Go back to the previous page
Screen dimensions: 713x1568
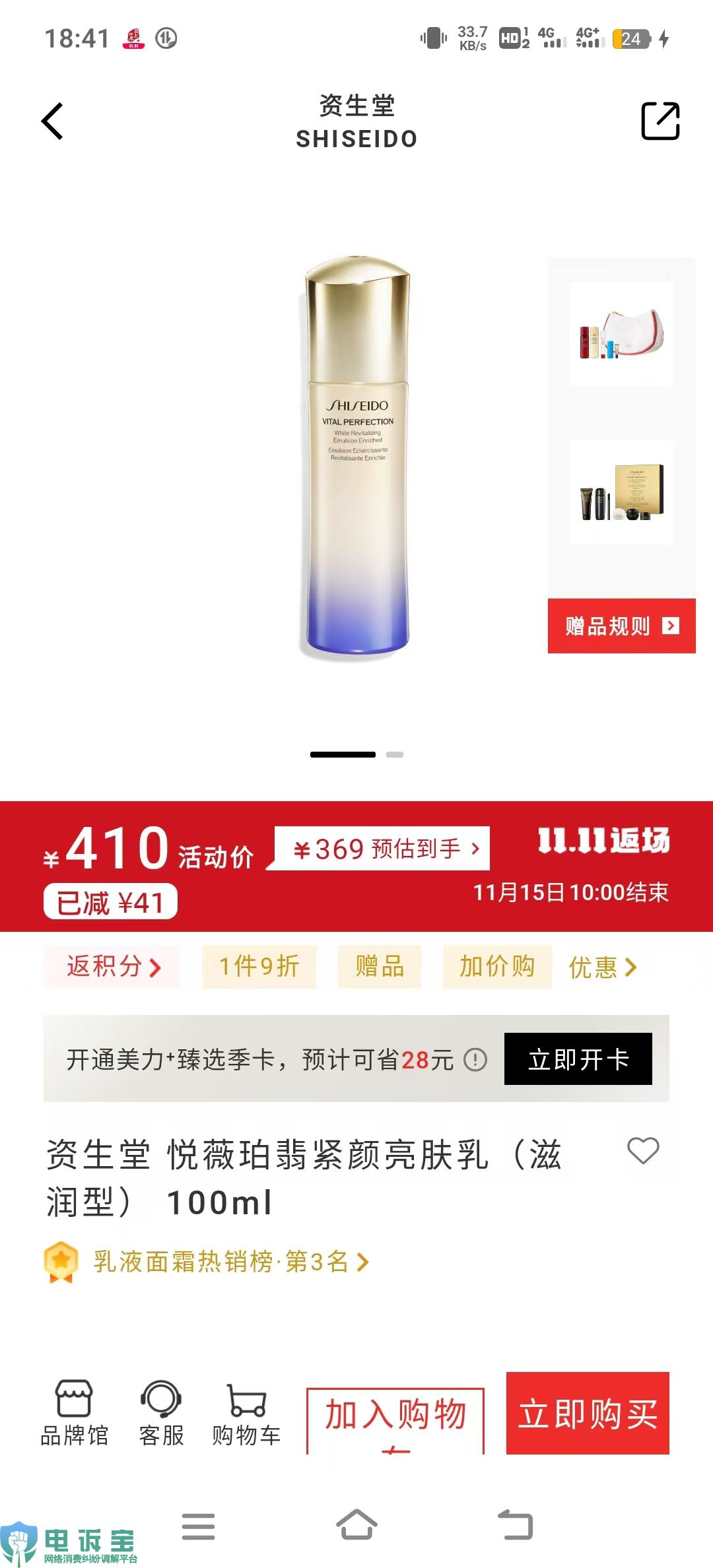(53, 121)
